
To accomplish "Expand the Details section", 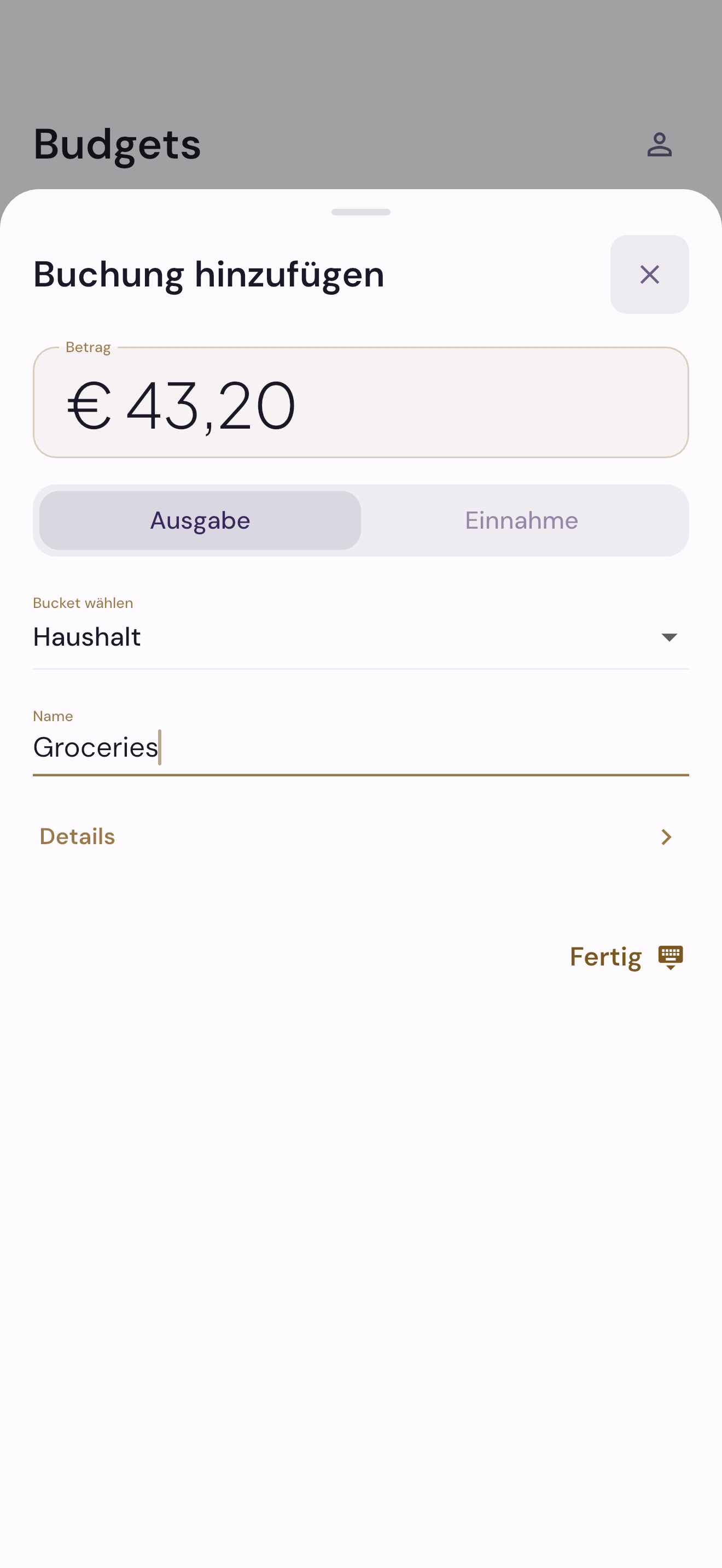I will click(x=360, y=837).
